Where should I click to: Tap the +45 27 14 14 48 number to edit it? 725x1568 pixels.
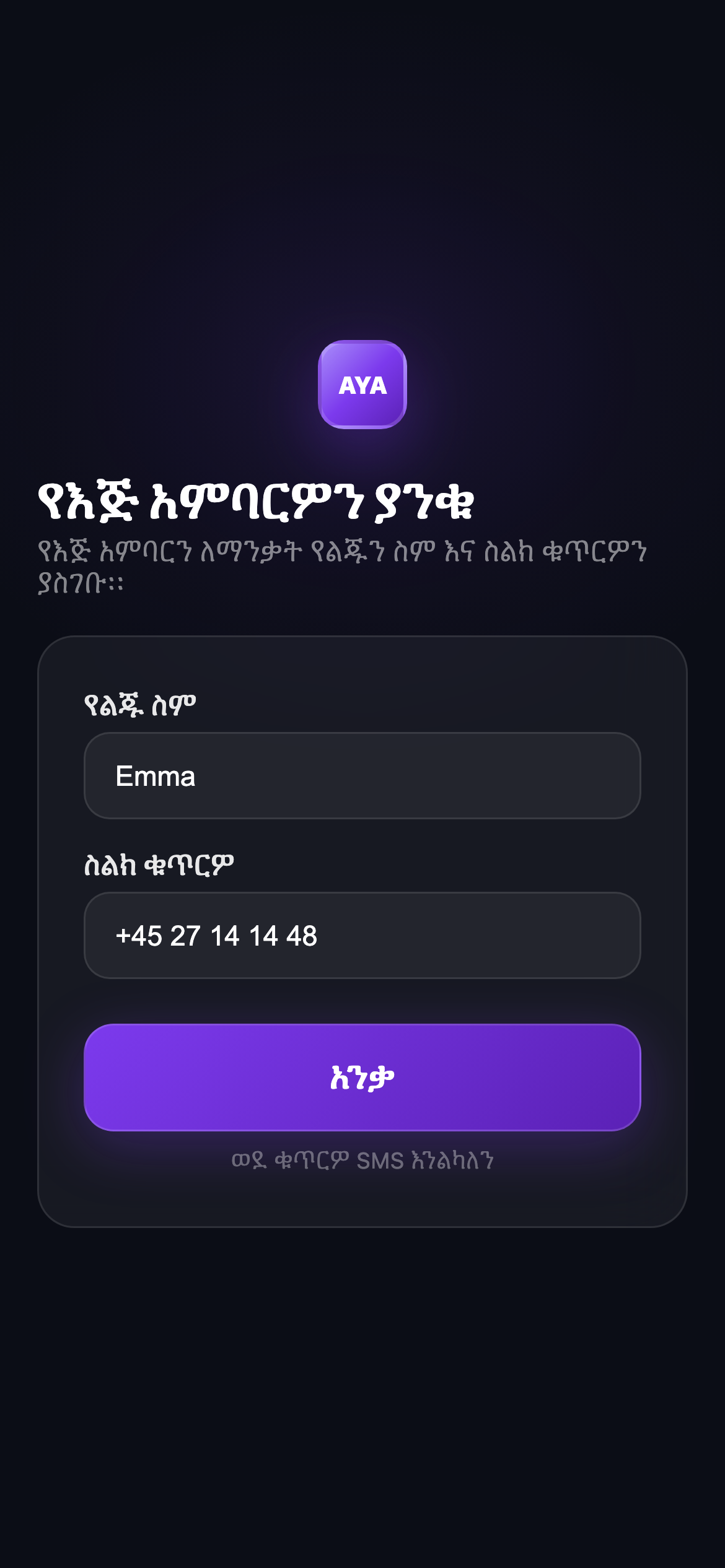tap(216, 936)
